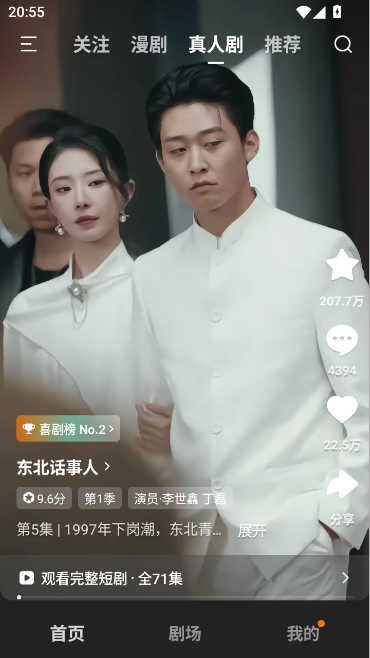Expand the description with 展开
The height and width of the screenshot is (658, 370).
coord(252,530)
